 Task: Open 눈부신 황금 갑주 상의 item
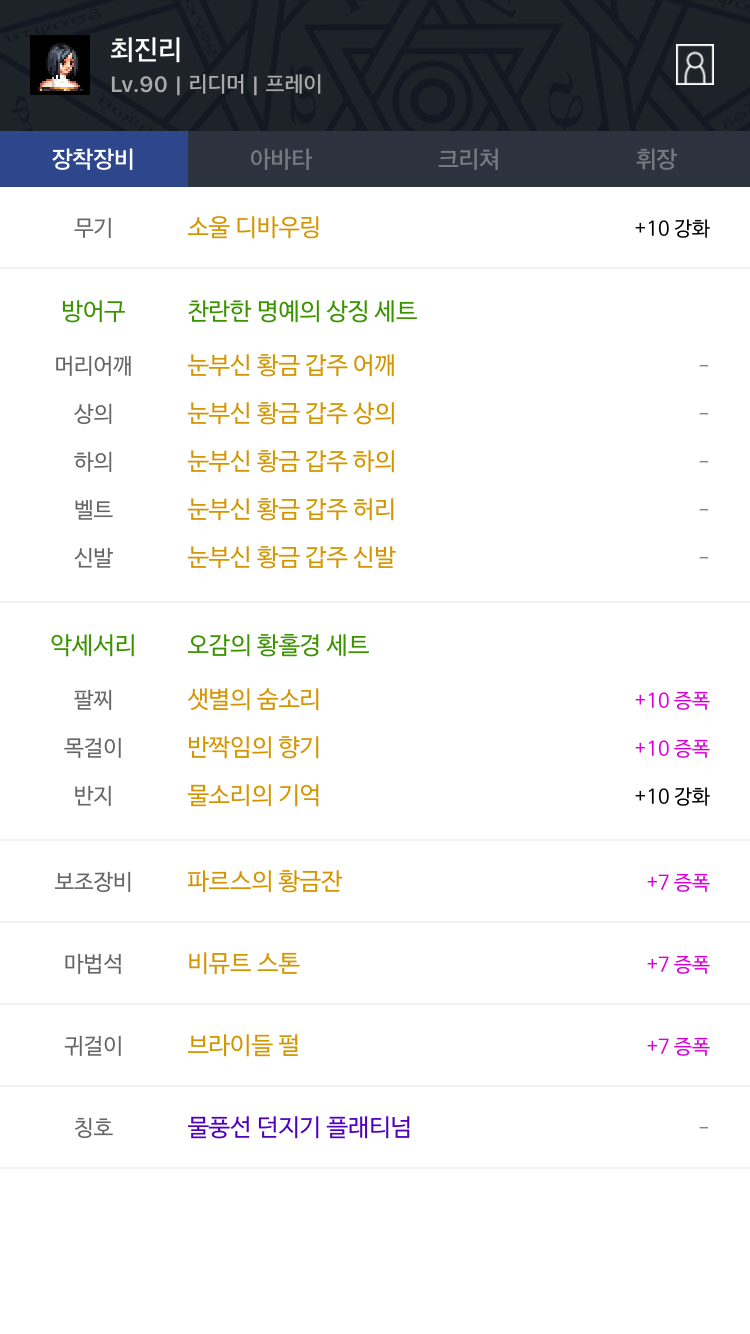(291, 413)
